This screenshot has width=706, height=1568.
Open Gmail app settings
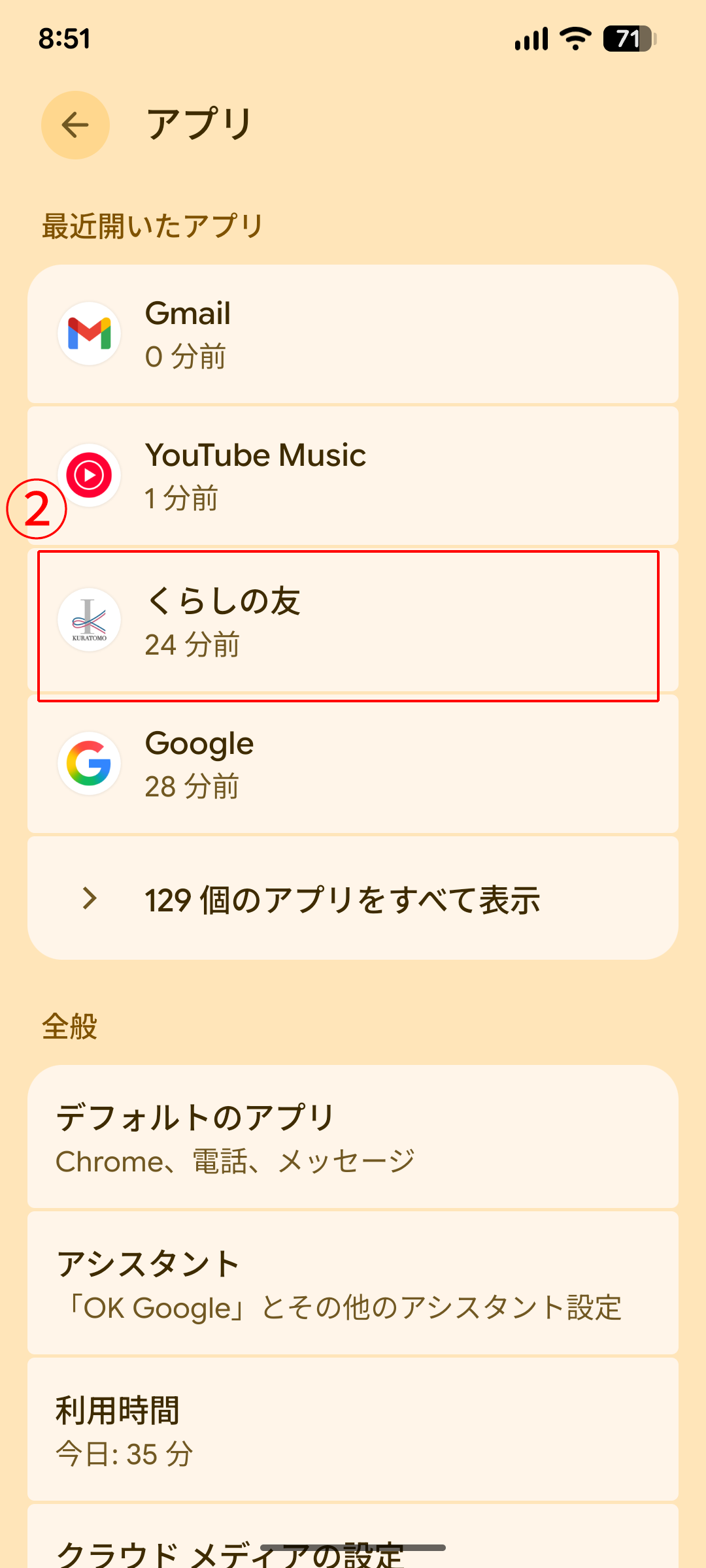point(353,335)
